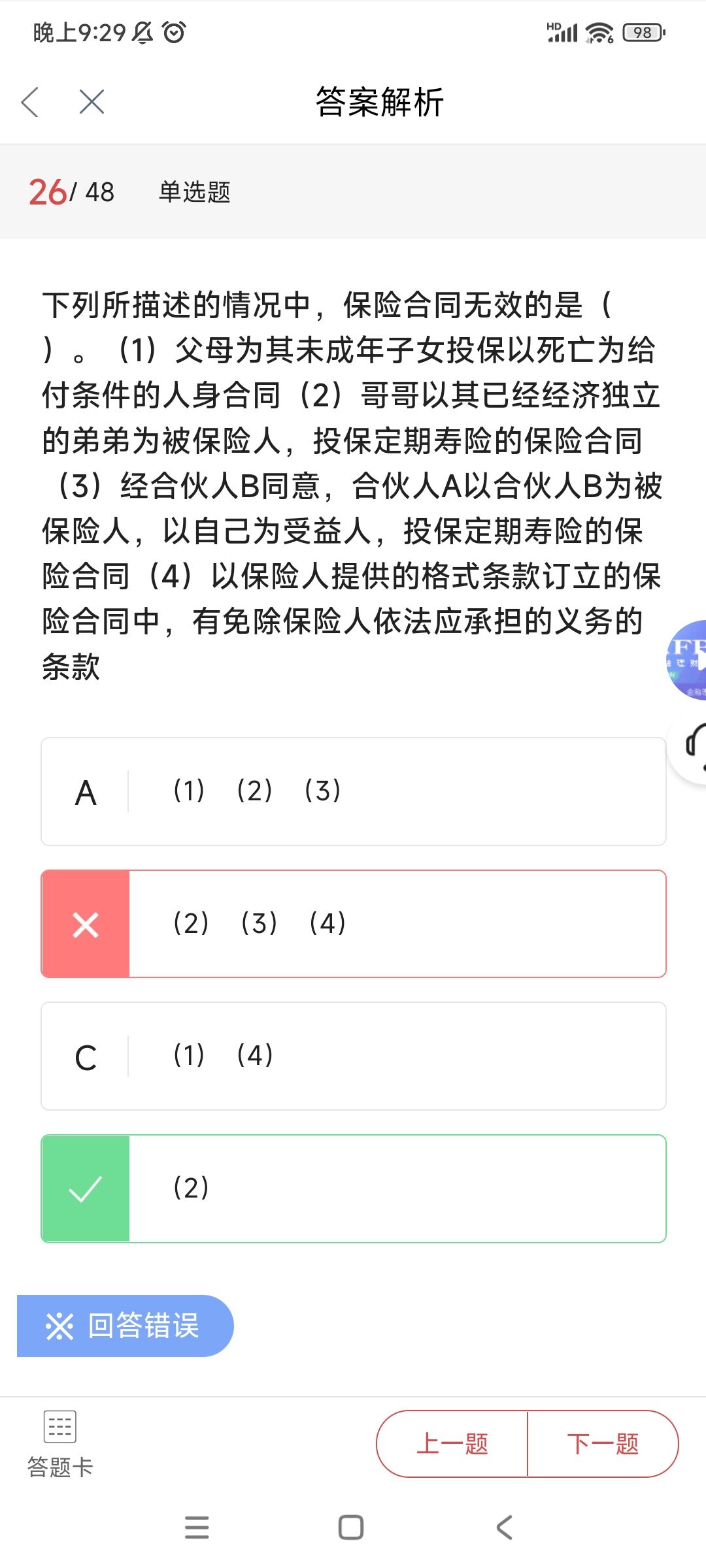Image resolution: width=706 pixels, height=1568 pixels.
Task: Go back using the header arrow
Action: (x=30, y=102)
